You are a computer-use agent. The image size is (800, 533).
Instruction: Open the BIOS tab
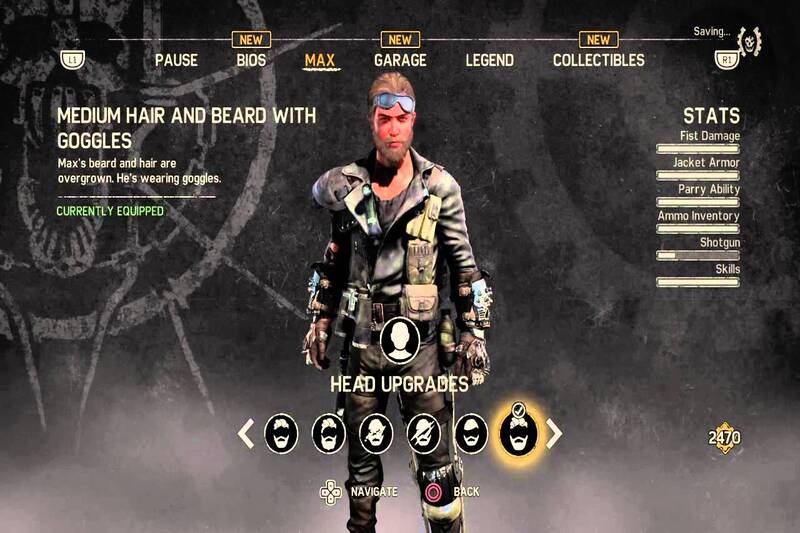click(251, 60)
